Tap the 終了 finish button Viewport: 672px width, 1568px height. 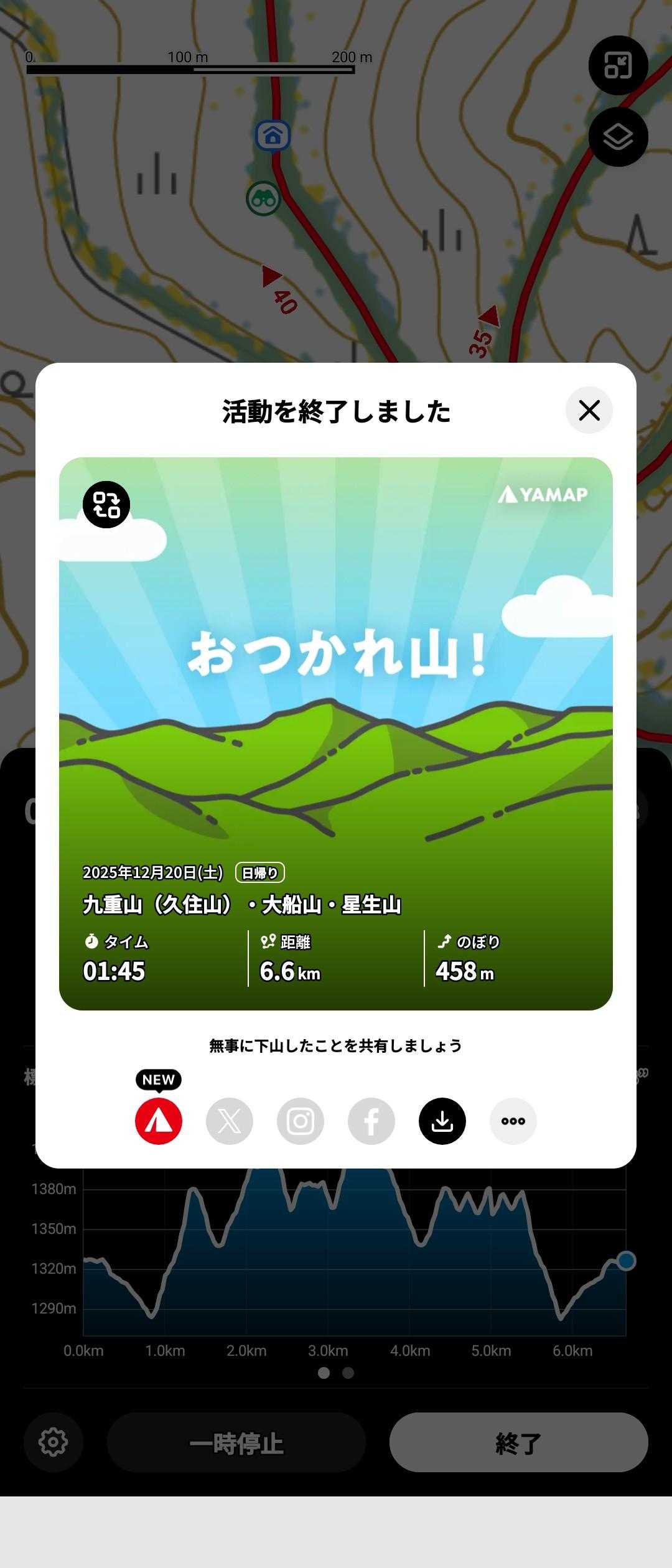519,1442
